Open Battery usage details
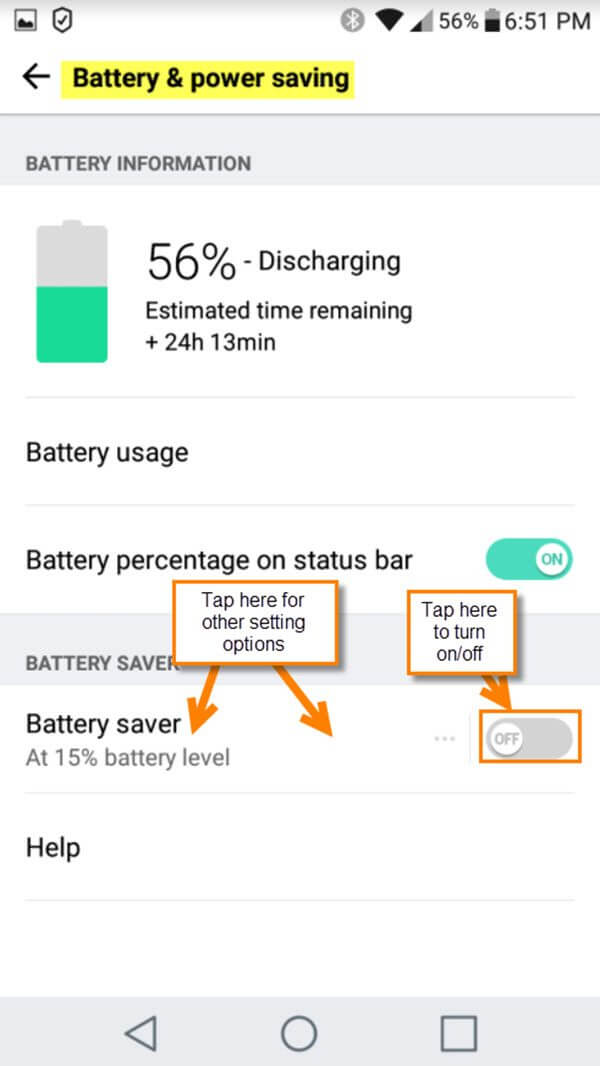This screenshot has width=600, height=1066. tap(300, 452)
